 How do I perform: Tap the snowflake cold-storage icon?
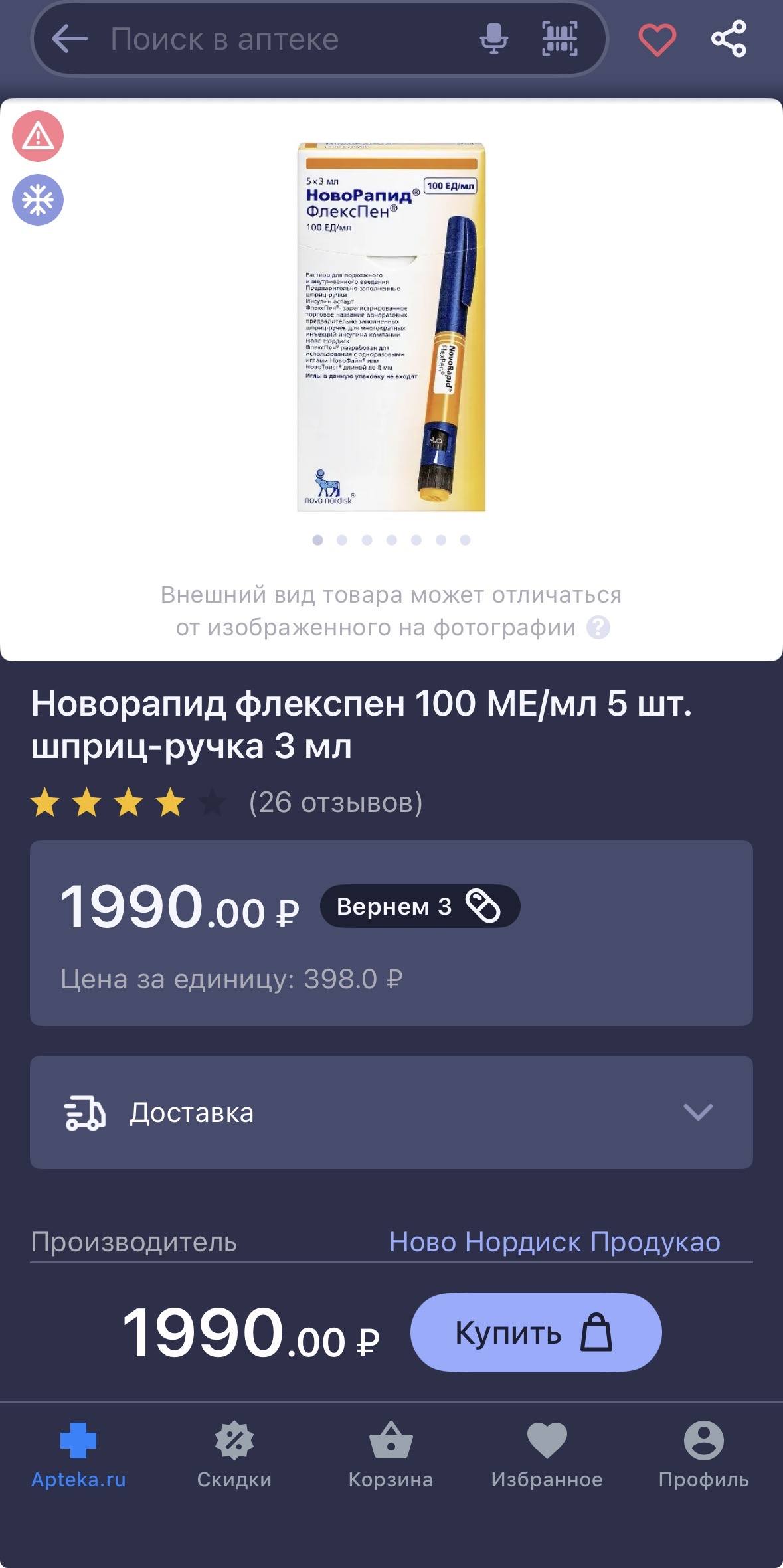[38, 199]
